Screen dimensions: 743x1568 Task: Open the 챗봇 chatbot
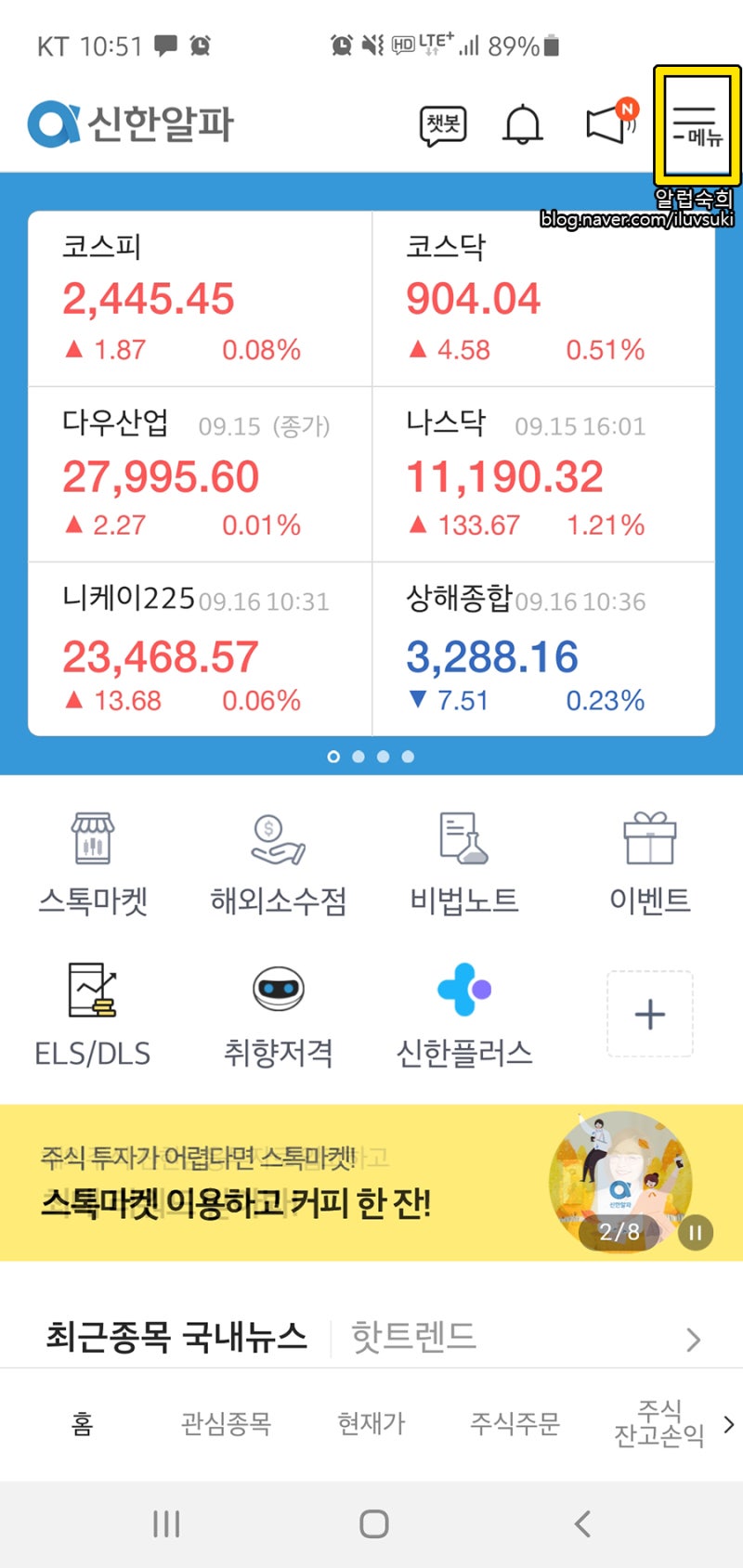[443, 123]
